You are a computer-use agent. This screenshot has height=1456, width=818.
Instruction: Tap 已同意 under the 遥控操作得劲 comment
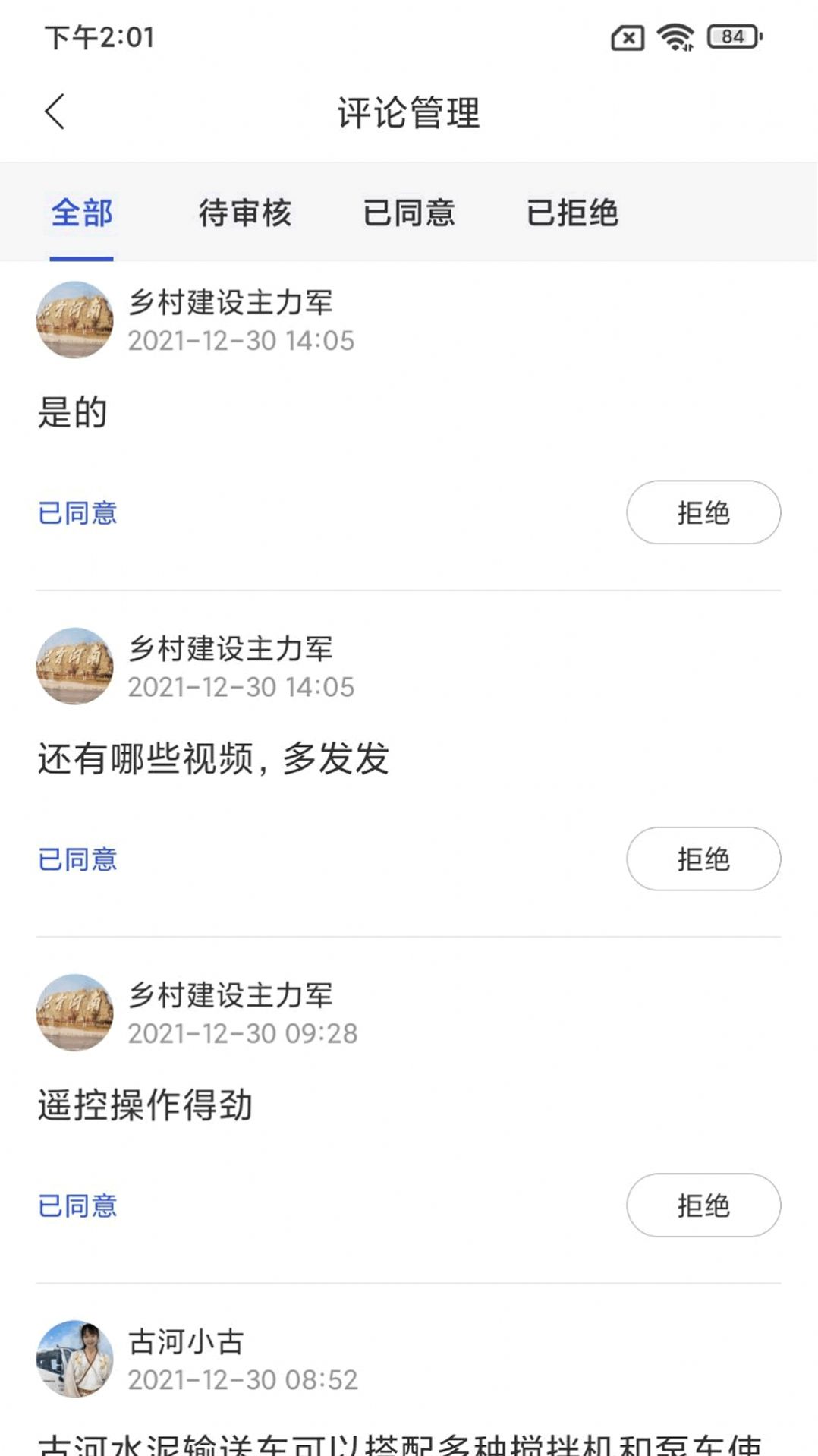tap(77, 1206)
